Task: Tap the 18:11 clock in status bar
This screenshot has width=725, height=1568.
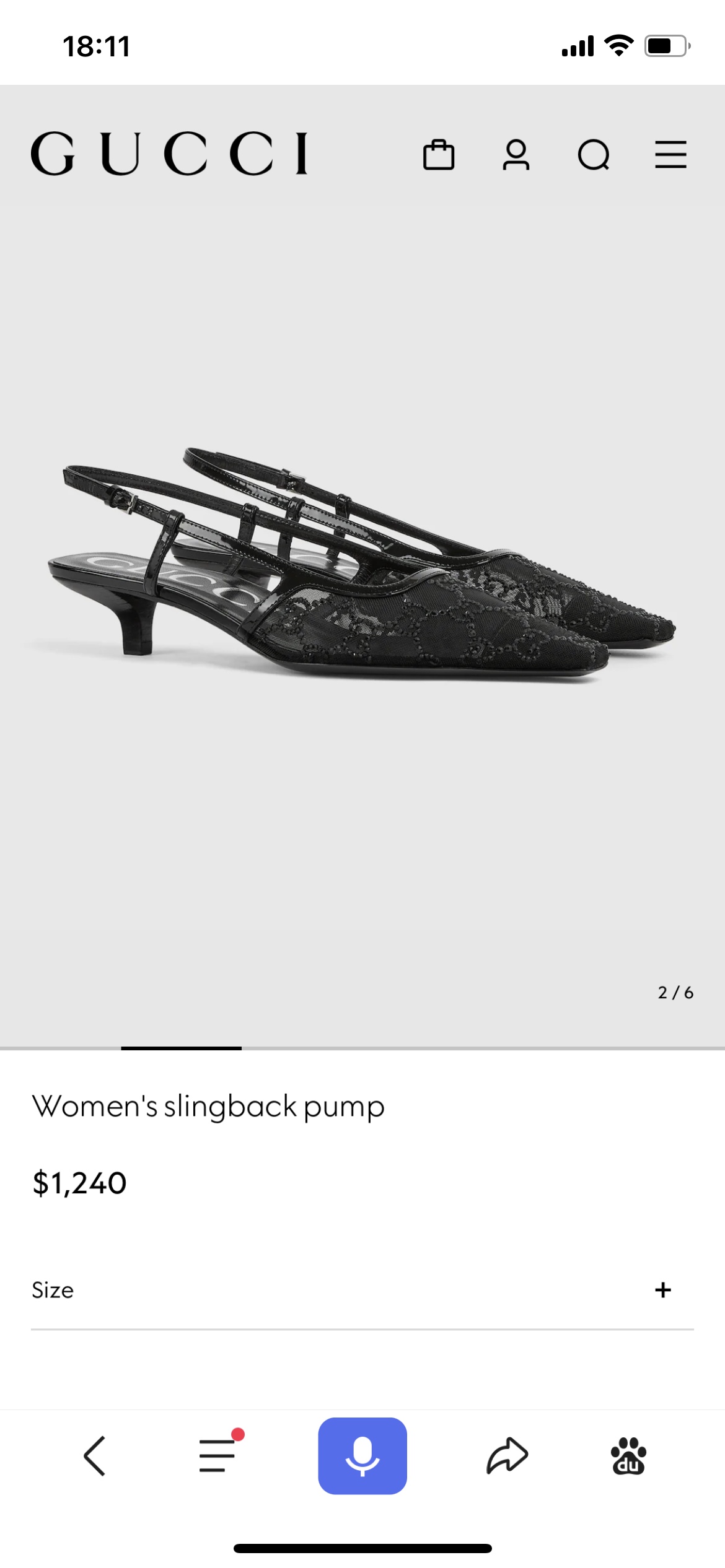Action: (95, 46)
